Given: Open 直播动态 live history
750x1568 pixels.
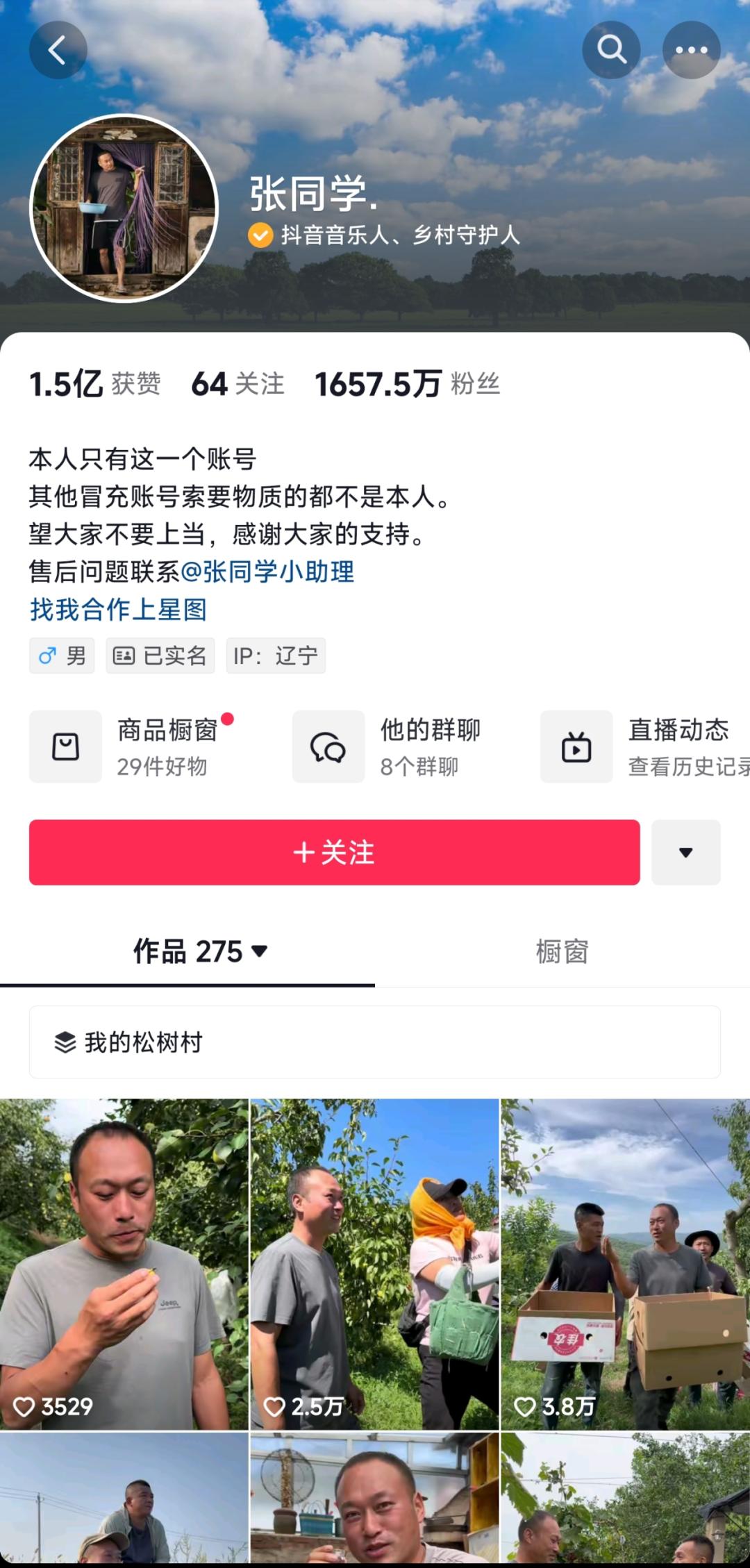Looking at the screenshot, I should tap(646, 747).
